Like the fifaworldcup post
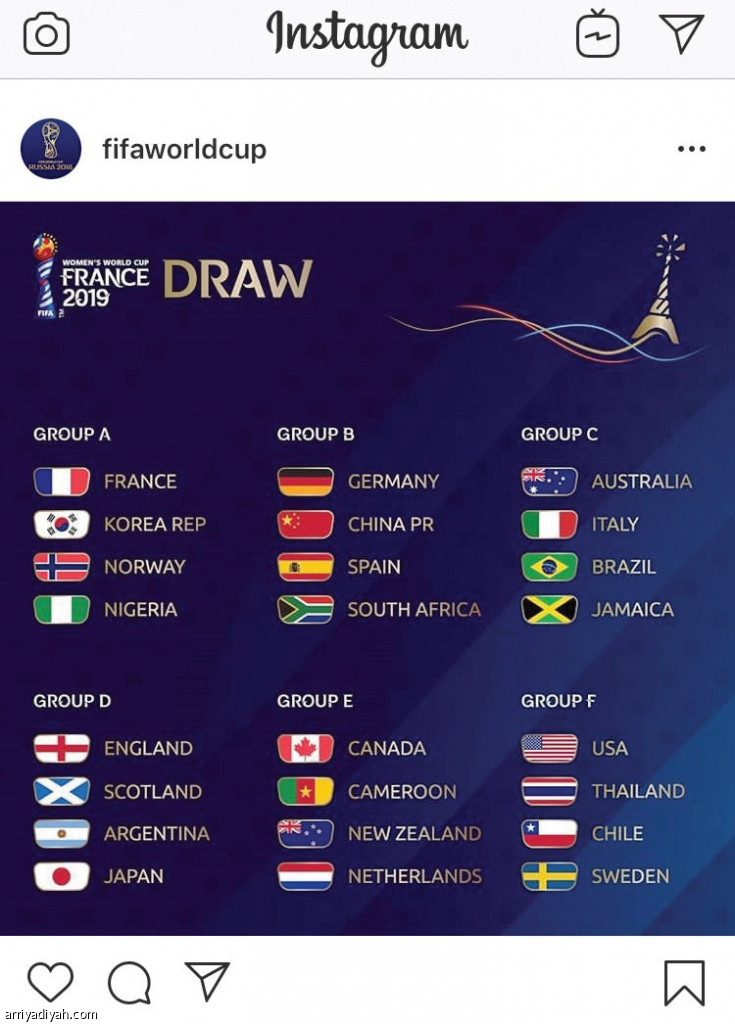 pyautogui.click(x=50, y=982)
